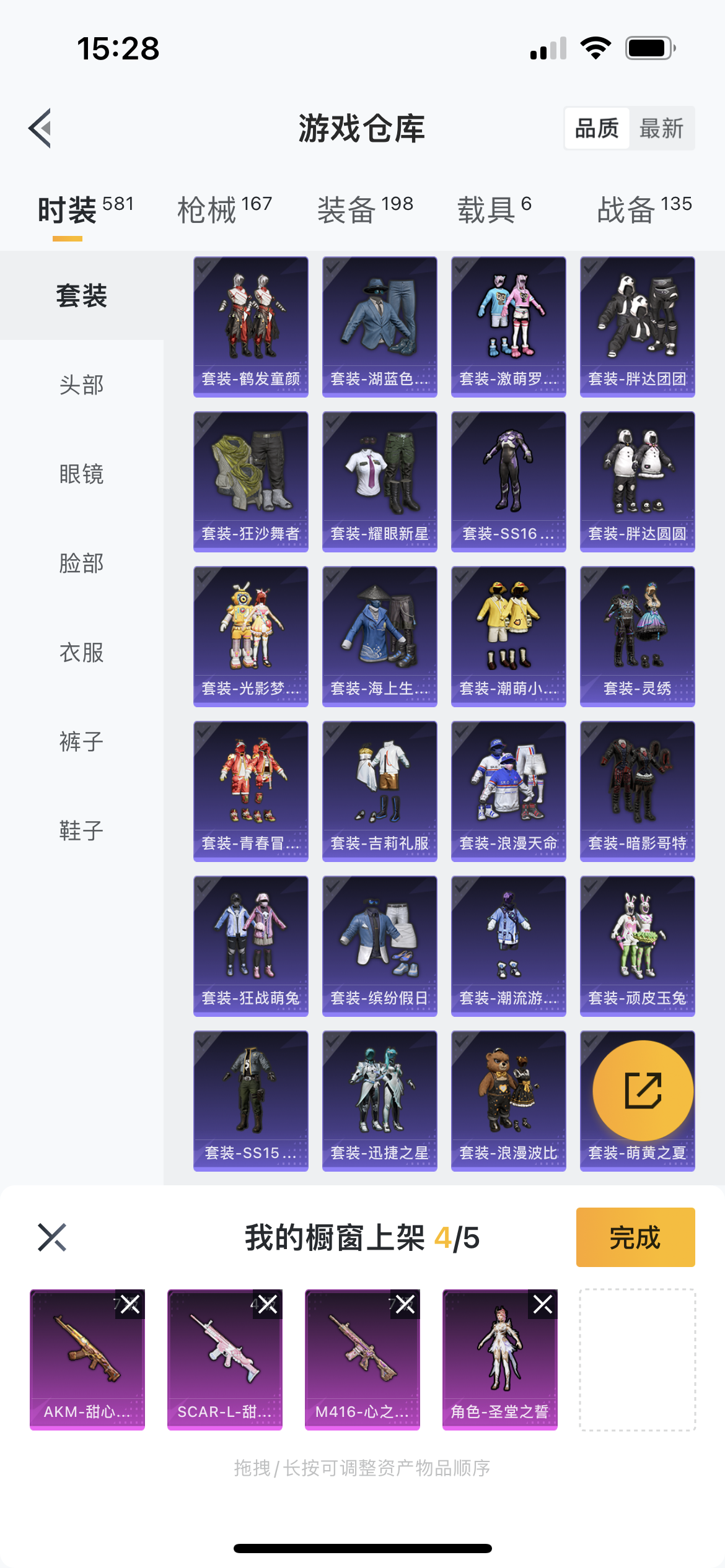
Task: Select the 套装-迅捷之星 item
Action: 380,1101
